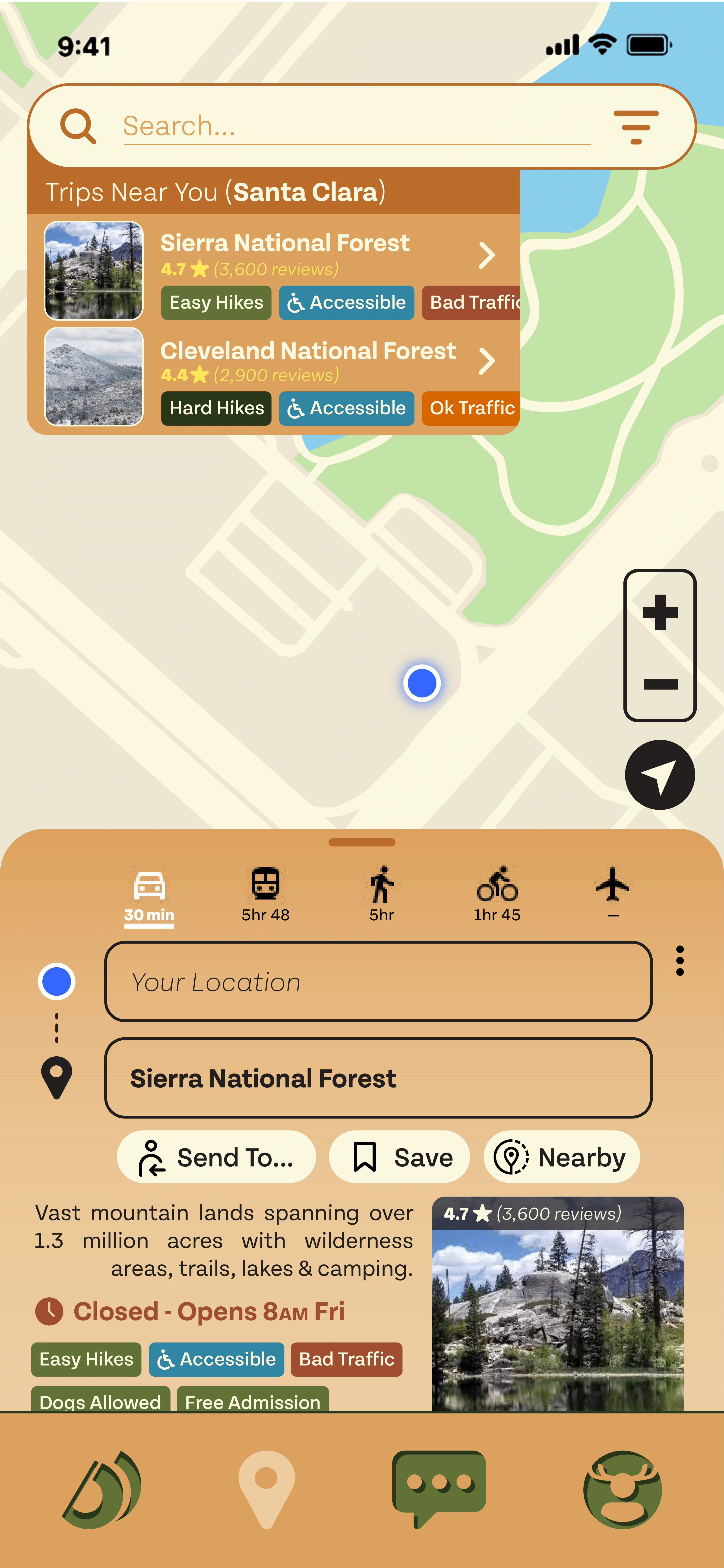The height and width of the screenshot is (1568, 724).
Task: Tap the Search field
Action: click(x=357, y=127)
